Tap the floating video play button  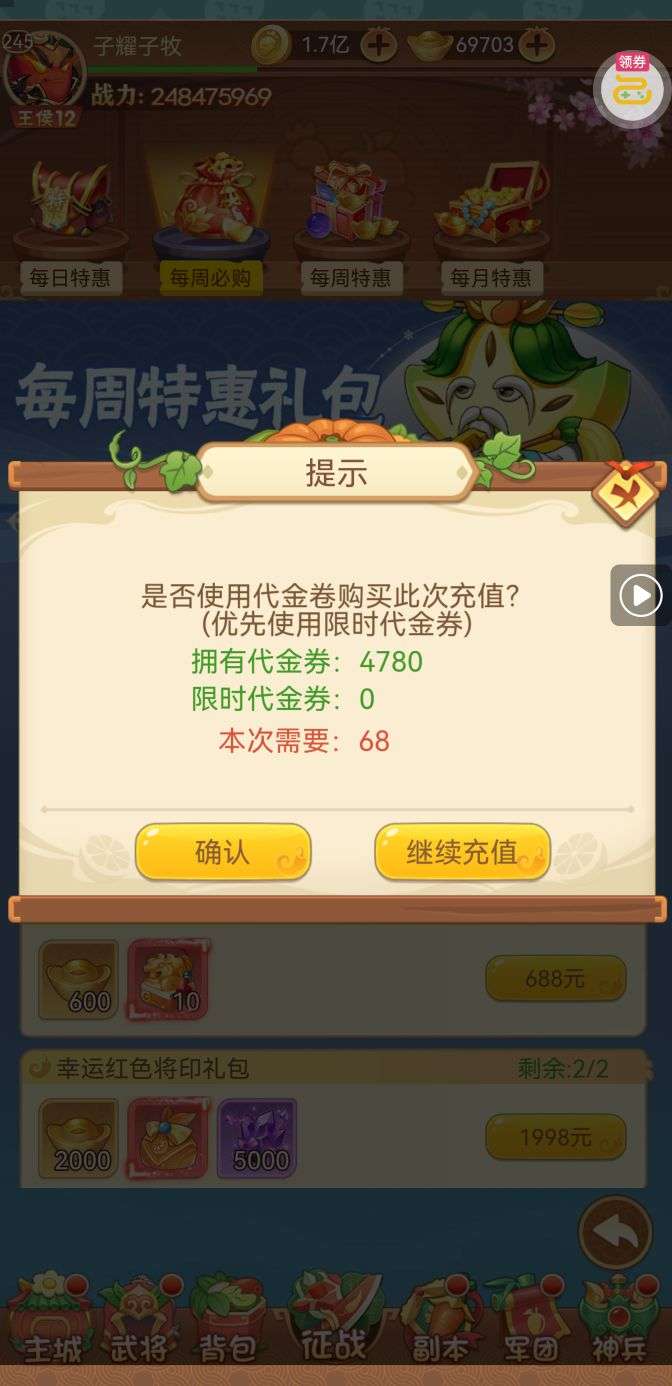[640, 596]
